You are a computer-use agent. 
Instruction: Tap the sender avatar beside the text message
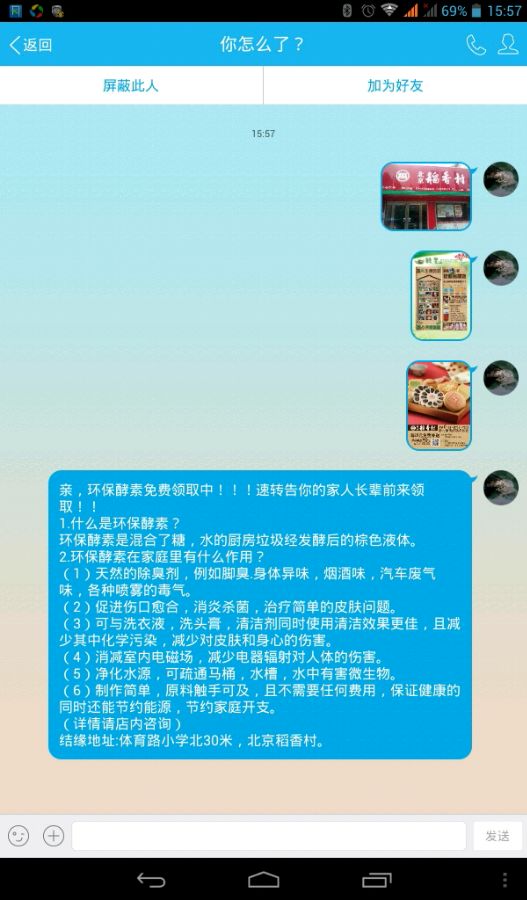(x=501, y=487)
